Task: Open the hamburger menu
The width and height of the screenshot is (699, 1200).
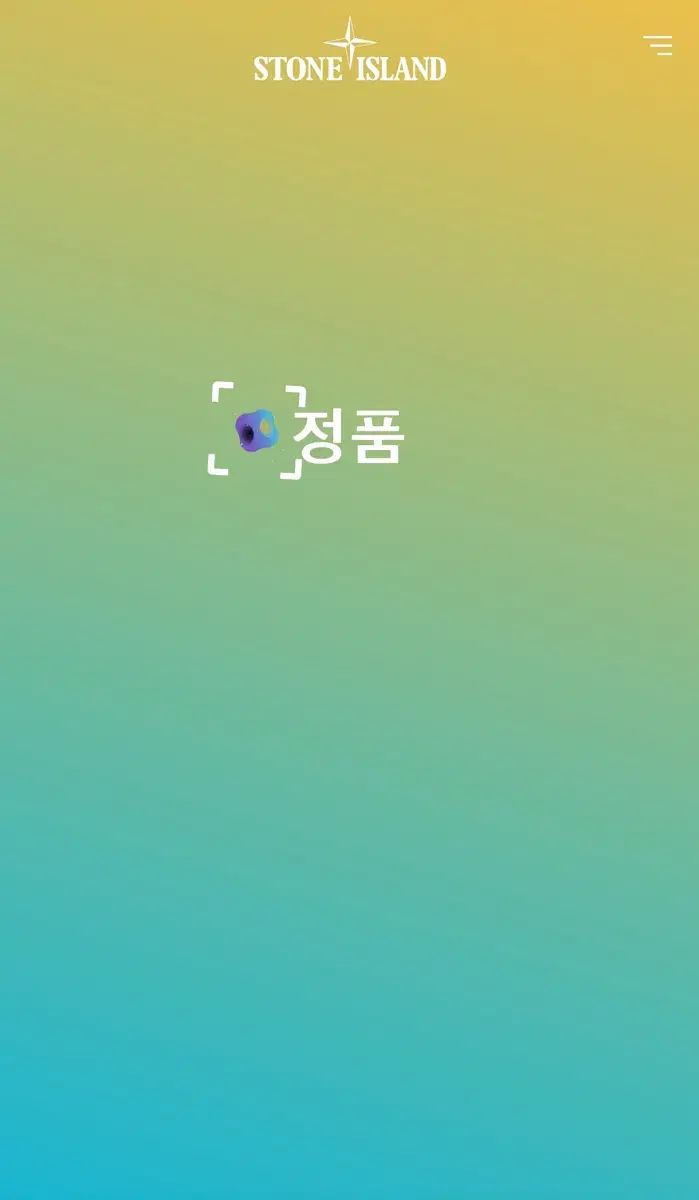Action: [657, 45]
